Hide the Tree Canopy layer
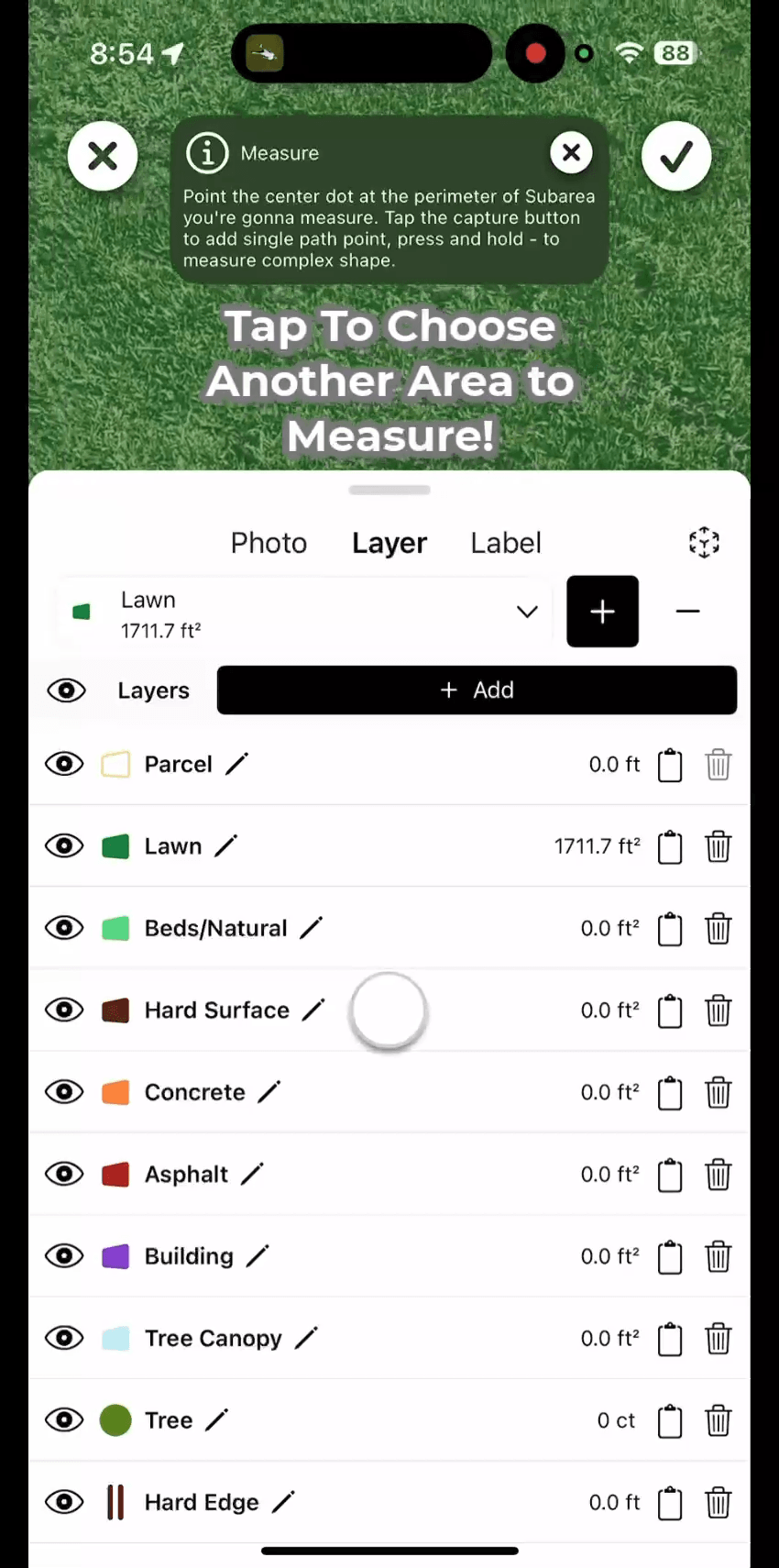 point(64,1338)
